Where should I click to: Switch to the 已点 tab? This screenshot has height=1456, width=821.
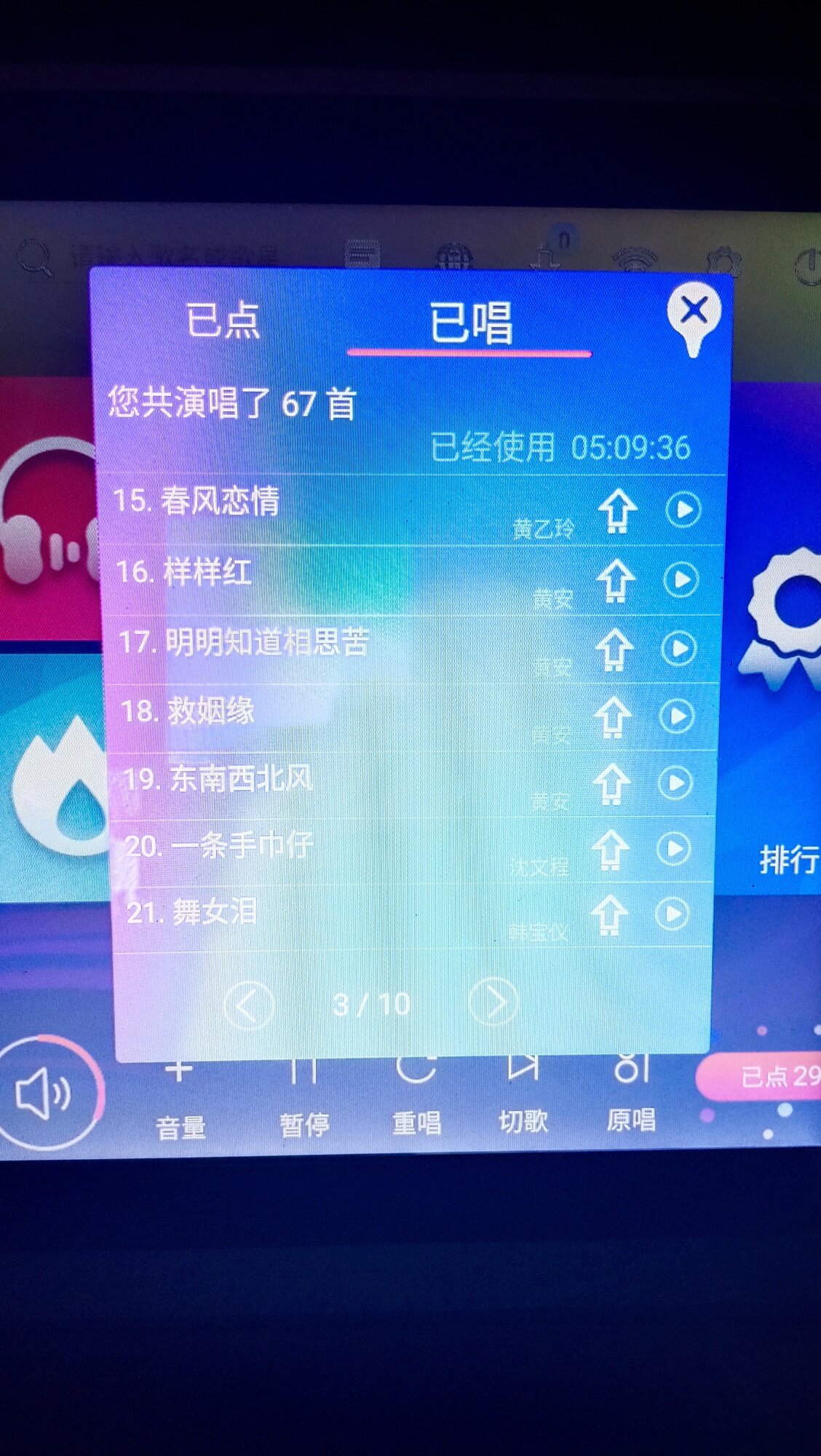(x=223, y=320)
